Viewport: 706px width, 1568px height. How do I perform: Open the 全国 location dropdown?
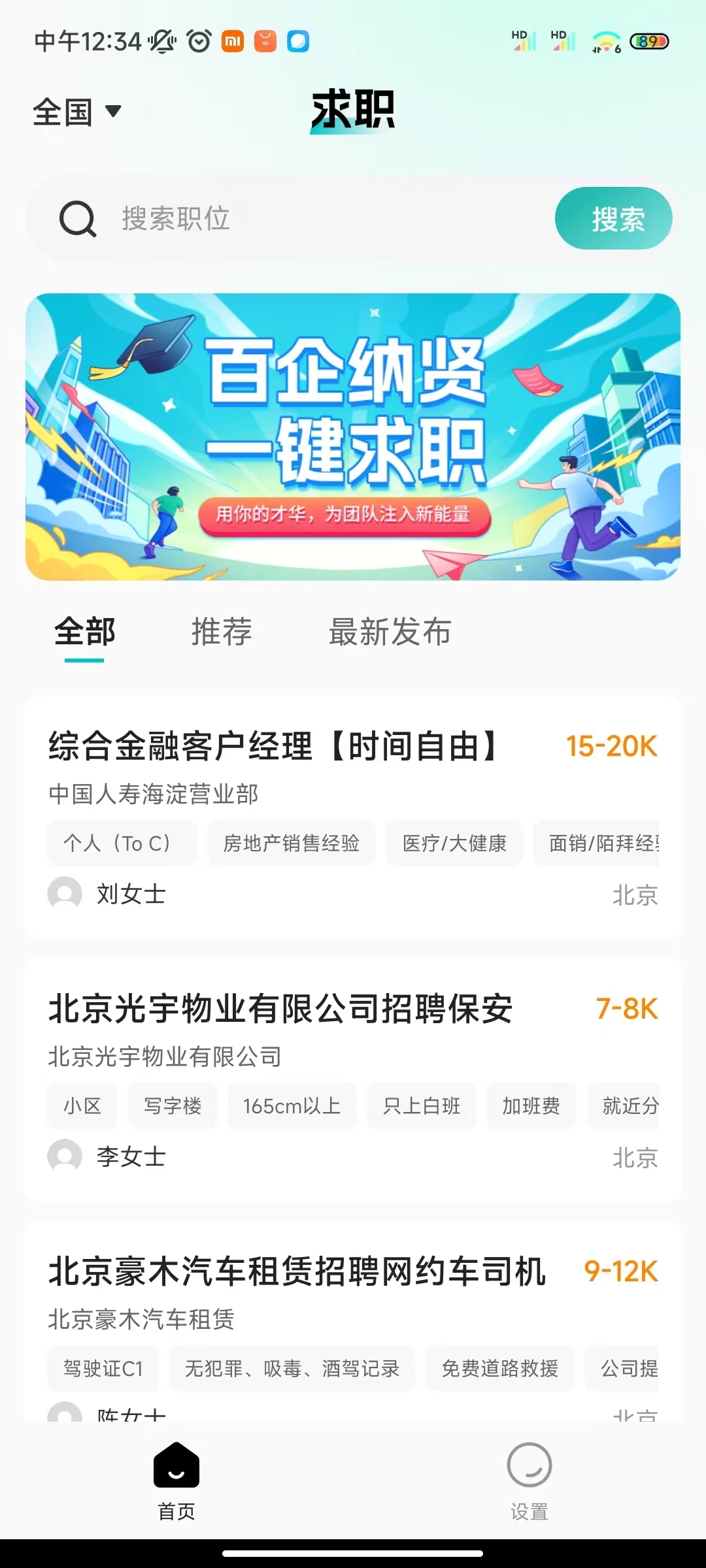(76, 111)
